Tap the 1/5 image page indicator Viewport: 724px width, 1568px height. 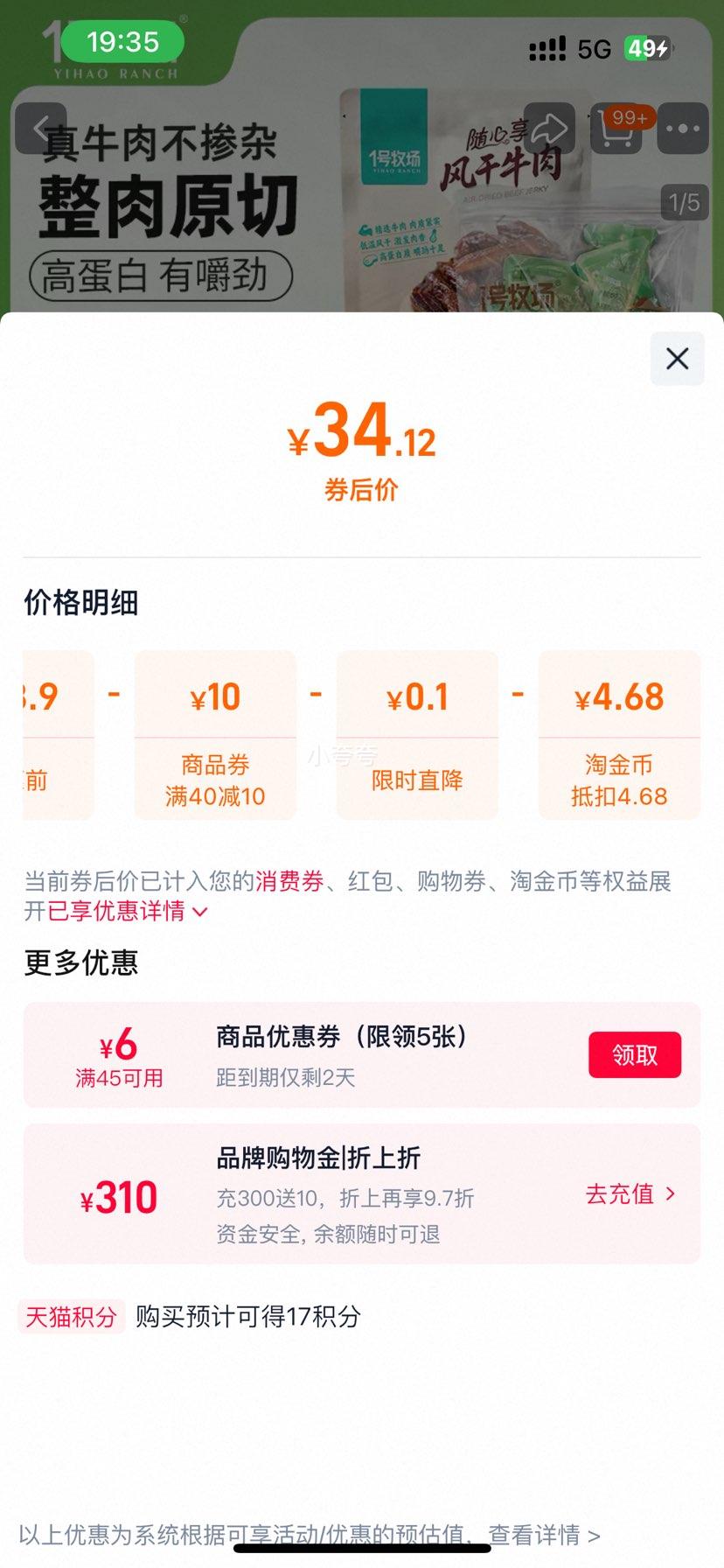(683, 201)
